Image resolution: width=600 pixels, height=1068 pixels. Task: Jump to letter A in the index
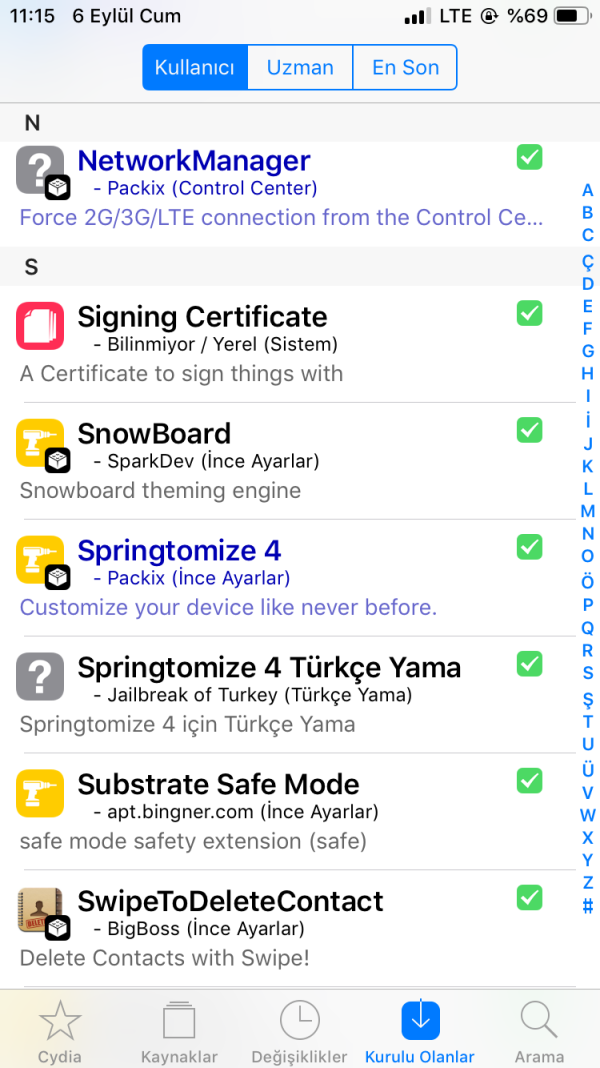(x=588, y=190)
